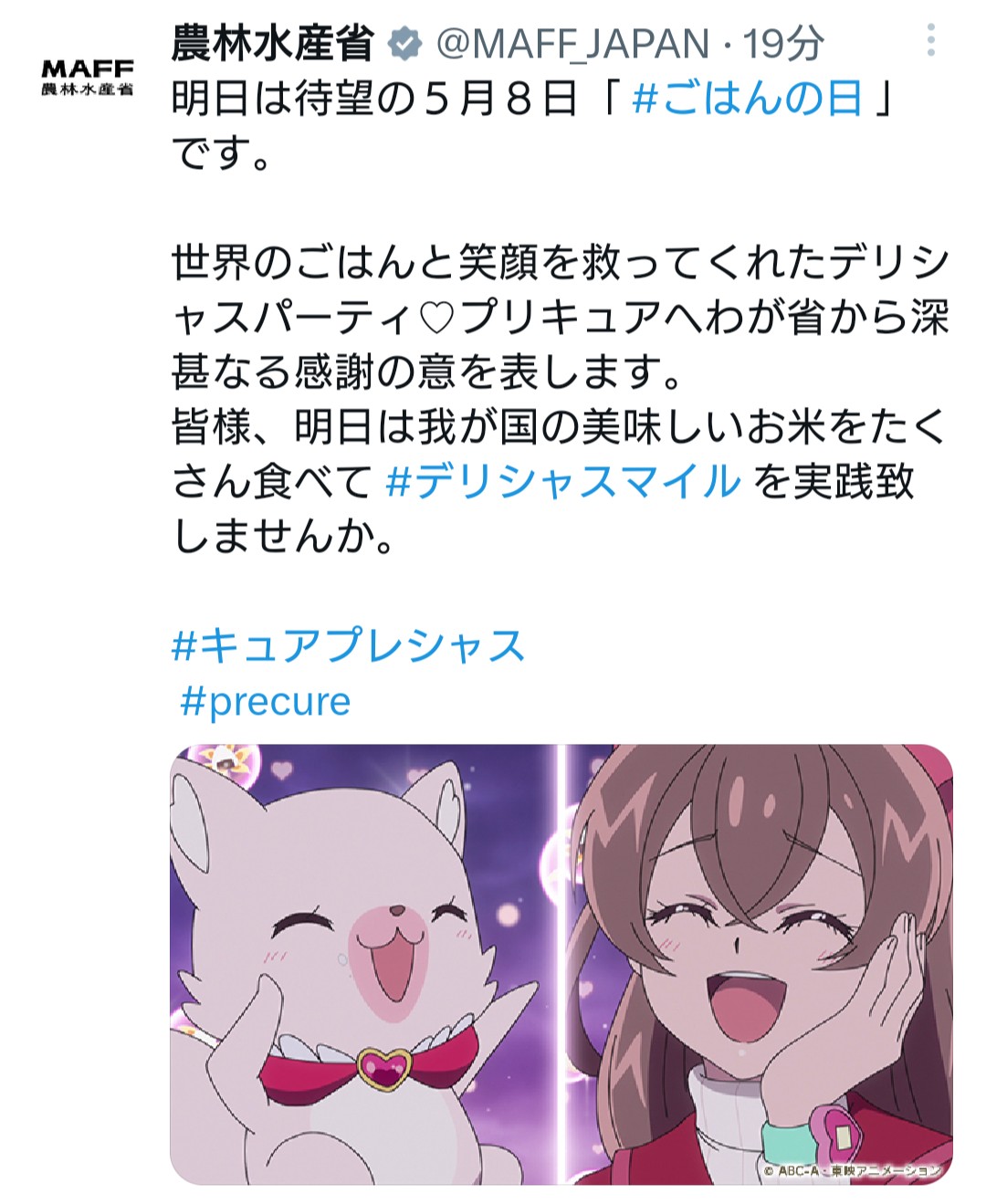This screenshot has height=1204, width=986.
Task: Open the 農林水産省 account name
Action: (272, 43)
